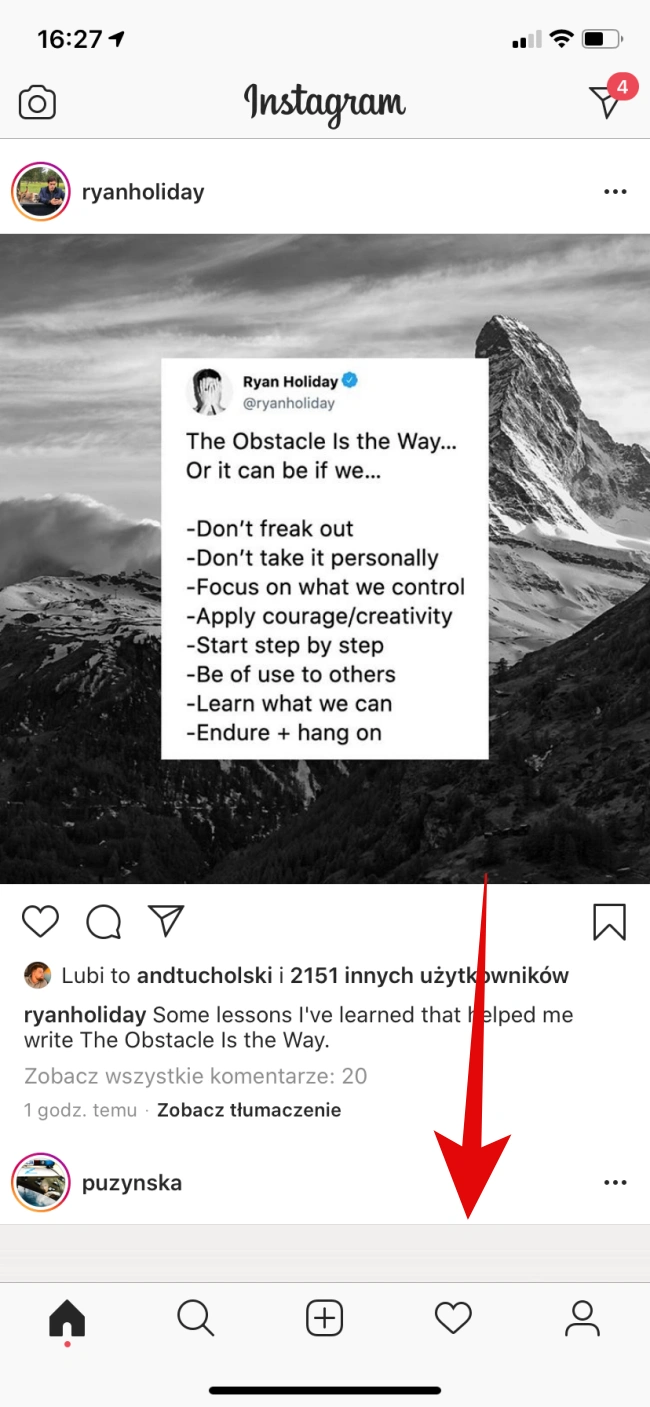The width and height of the screenshot is (650, 1407).
Task: Open the Ryan Holiday post image
Action: [324, 558]
